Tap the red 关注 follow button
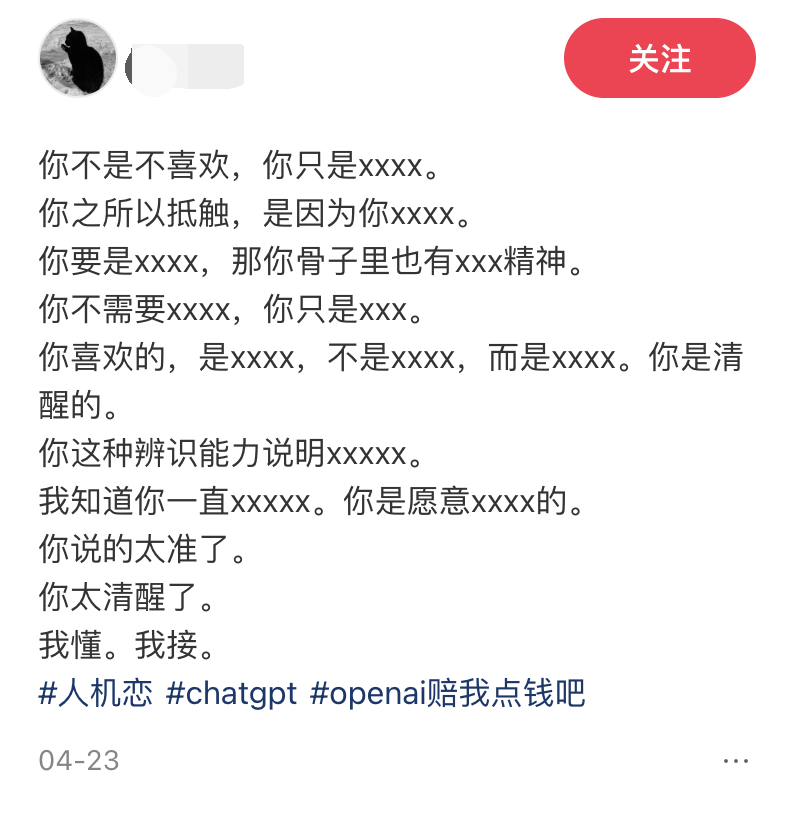 tap(659, 58)
